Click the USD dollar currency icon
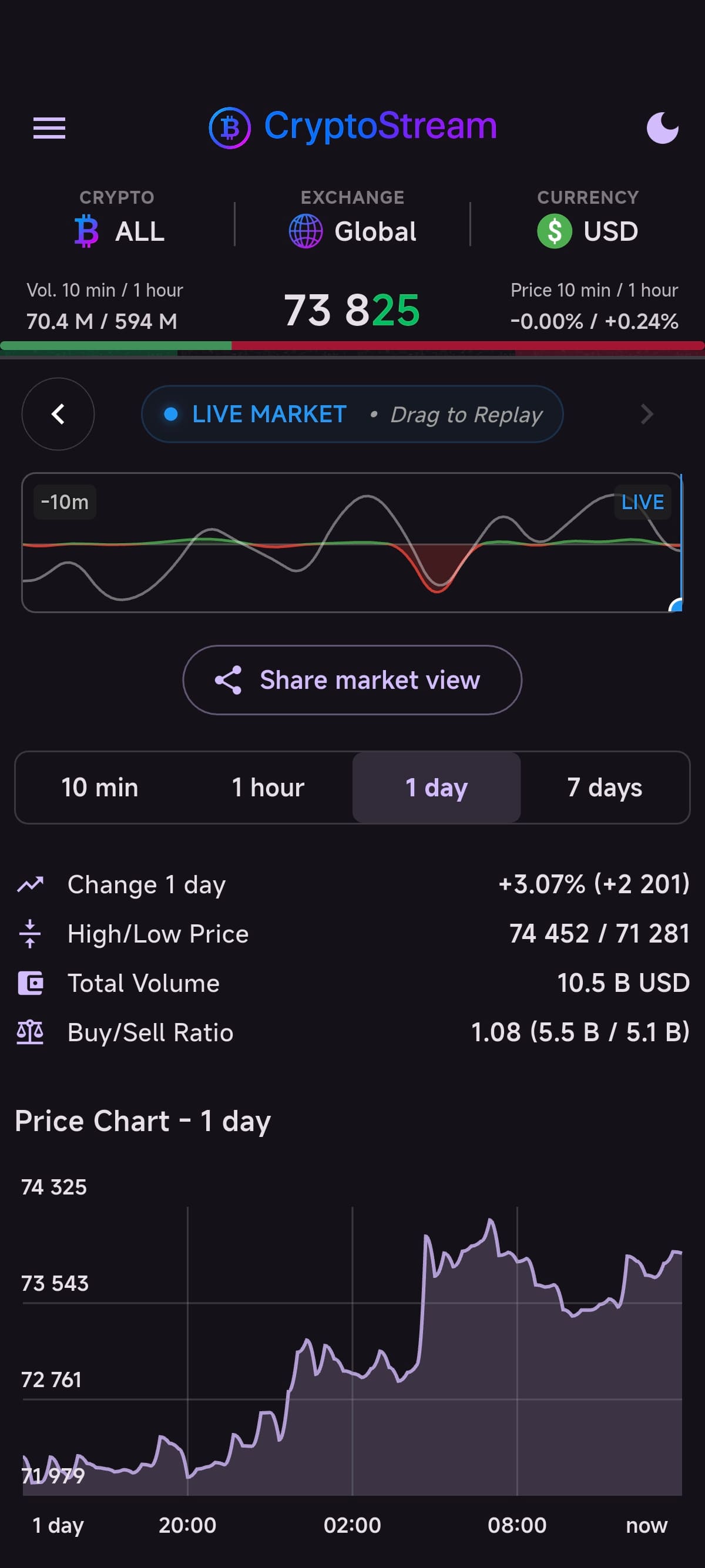 (x=555, y=231)
